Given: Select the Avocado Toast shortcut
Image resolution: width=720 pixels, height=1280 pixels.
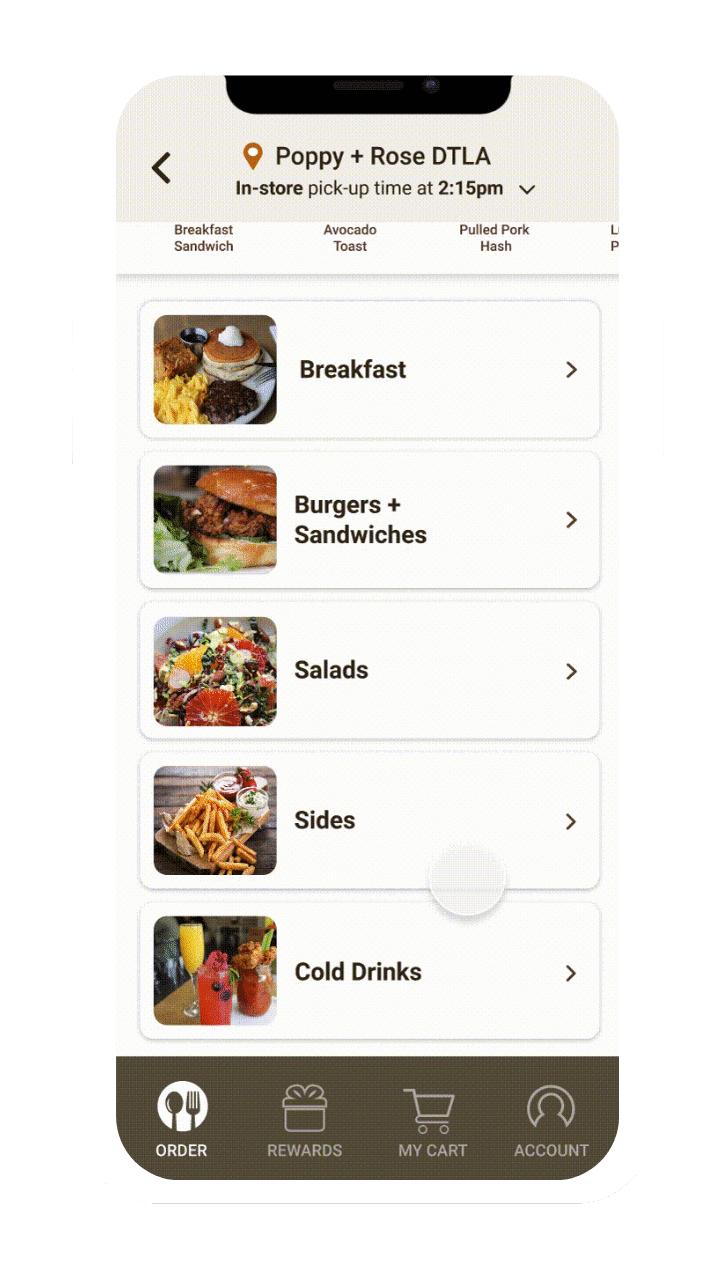Looking at the screenshot, I should (350, 238).
